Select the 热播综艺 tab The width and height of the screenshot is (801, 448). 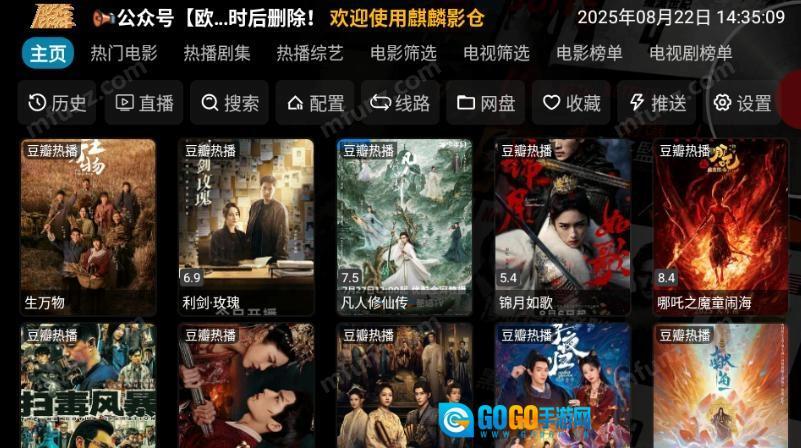[310, 53]
